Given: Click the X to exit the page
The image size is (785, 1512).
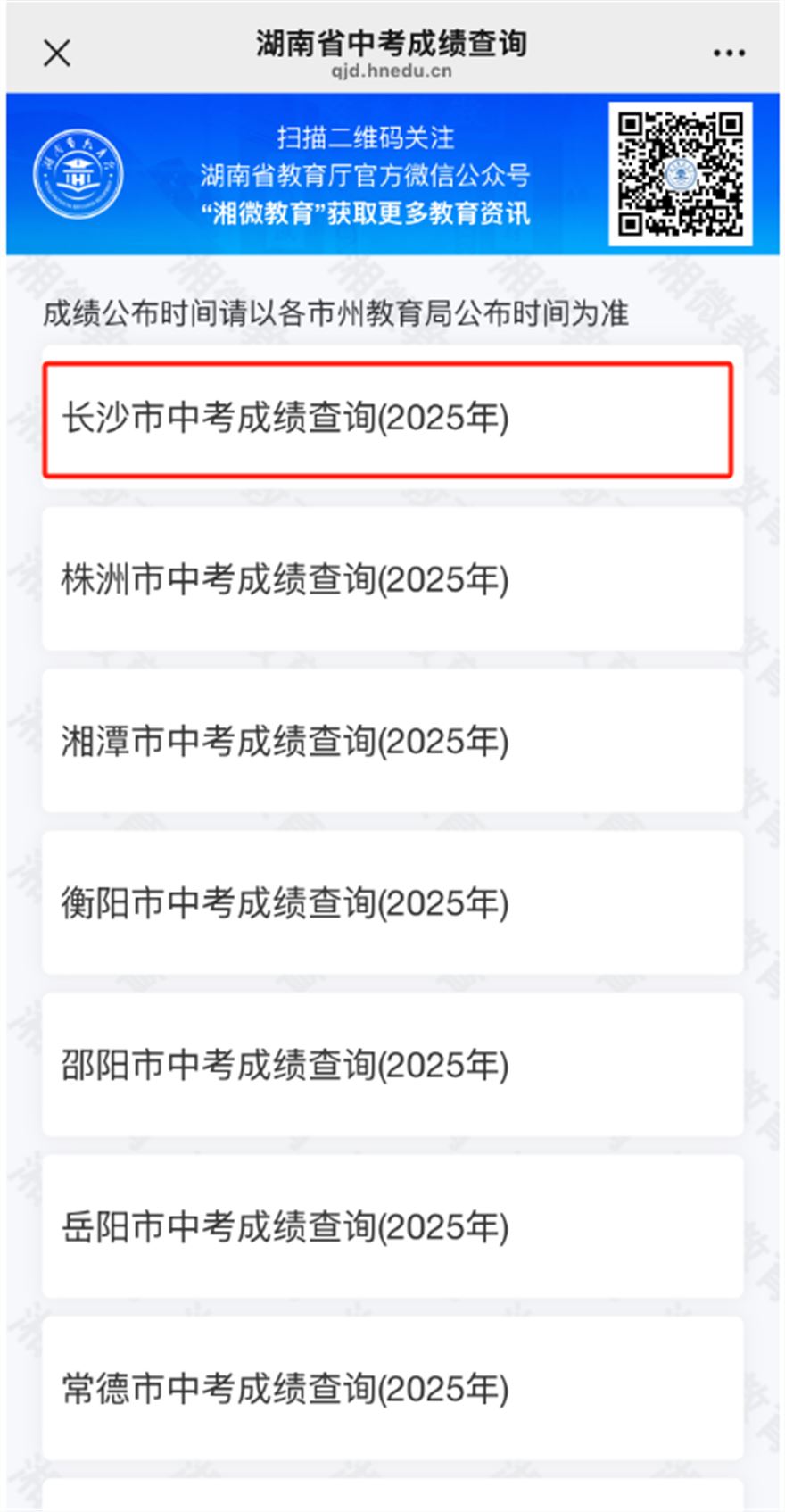Looking at the screenshot, I should pyautogui.click(x=56, y=54).
